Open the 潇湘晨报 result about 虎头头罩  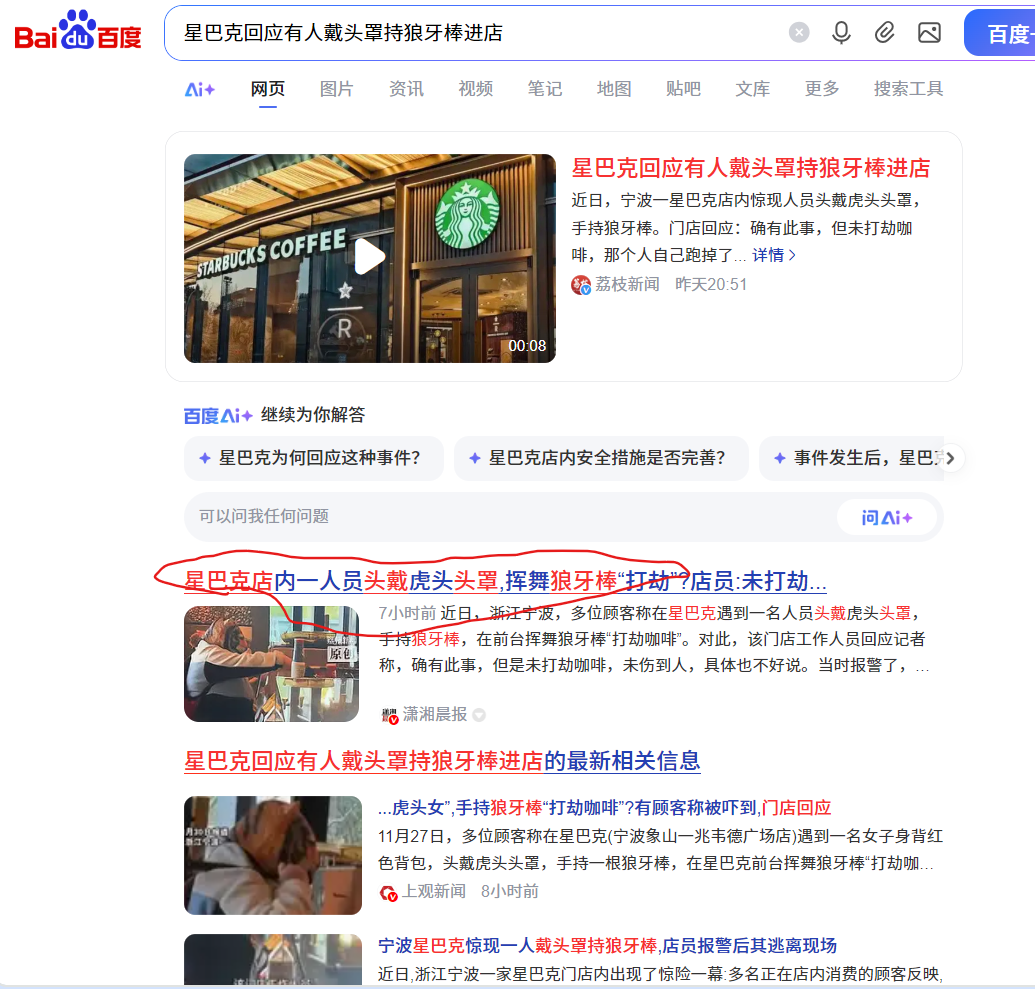pos(505,581)
